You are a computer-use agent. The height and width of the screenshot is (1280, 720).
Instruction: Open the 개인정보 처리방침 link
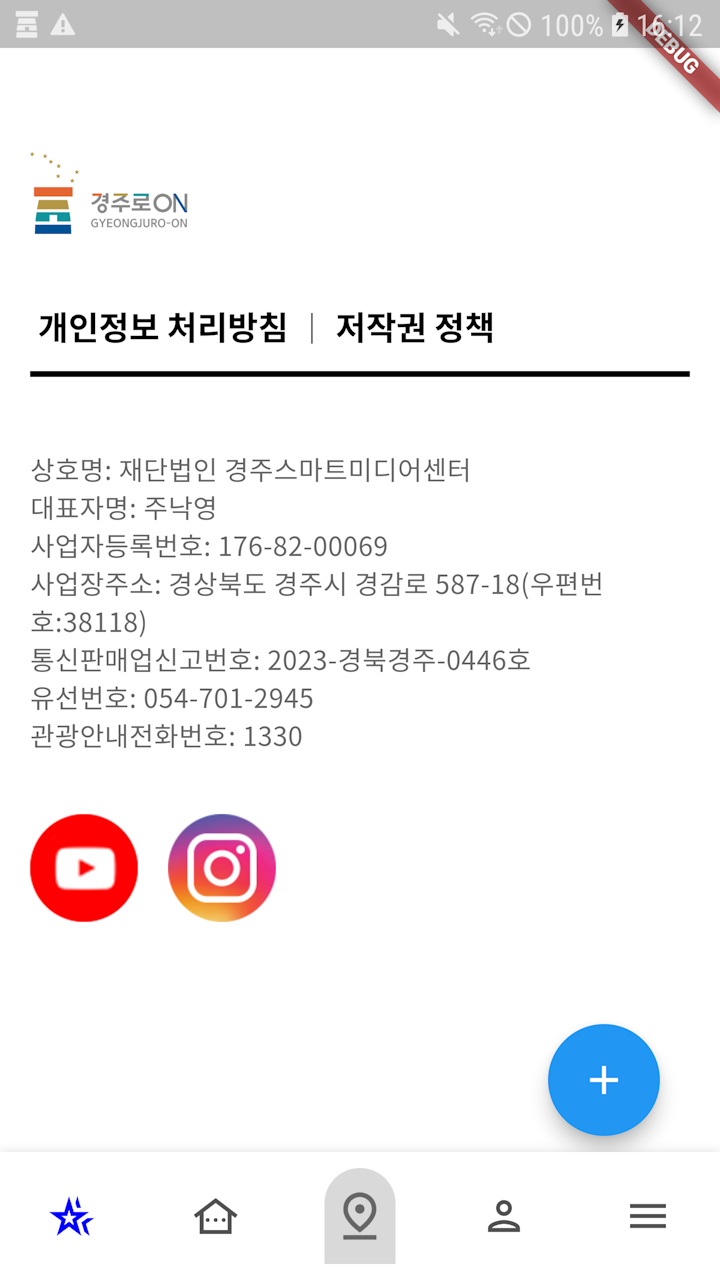pos(162,327)
